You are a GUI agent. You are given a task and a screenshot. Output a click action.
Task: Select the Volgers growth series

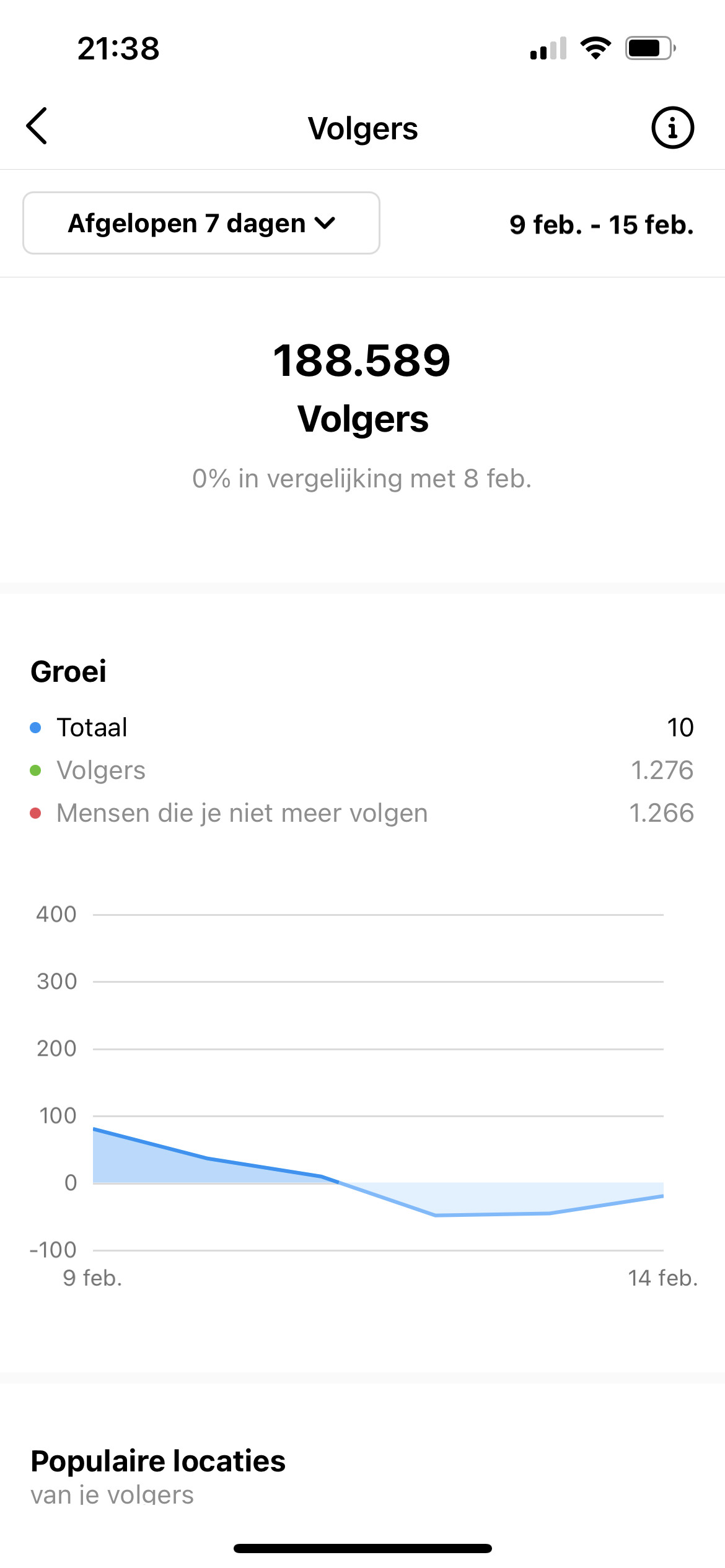coord(362,770)
